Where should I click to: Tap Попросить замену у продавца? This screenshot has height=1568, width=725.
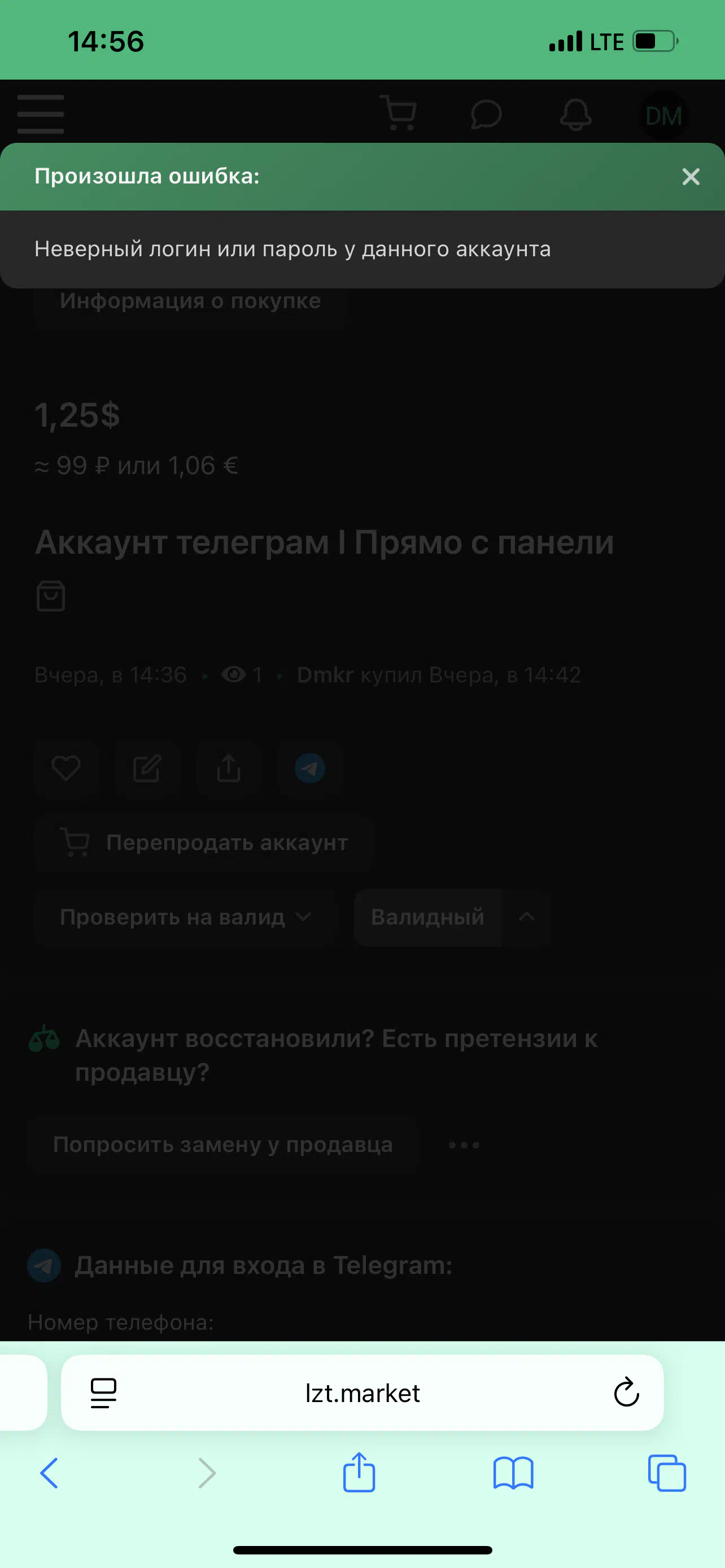click(223, 1145)
